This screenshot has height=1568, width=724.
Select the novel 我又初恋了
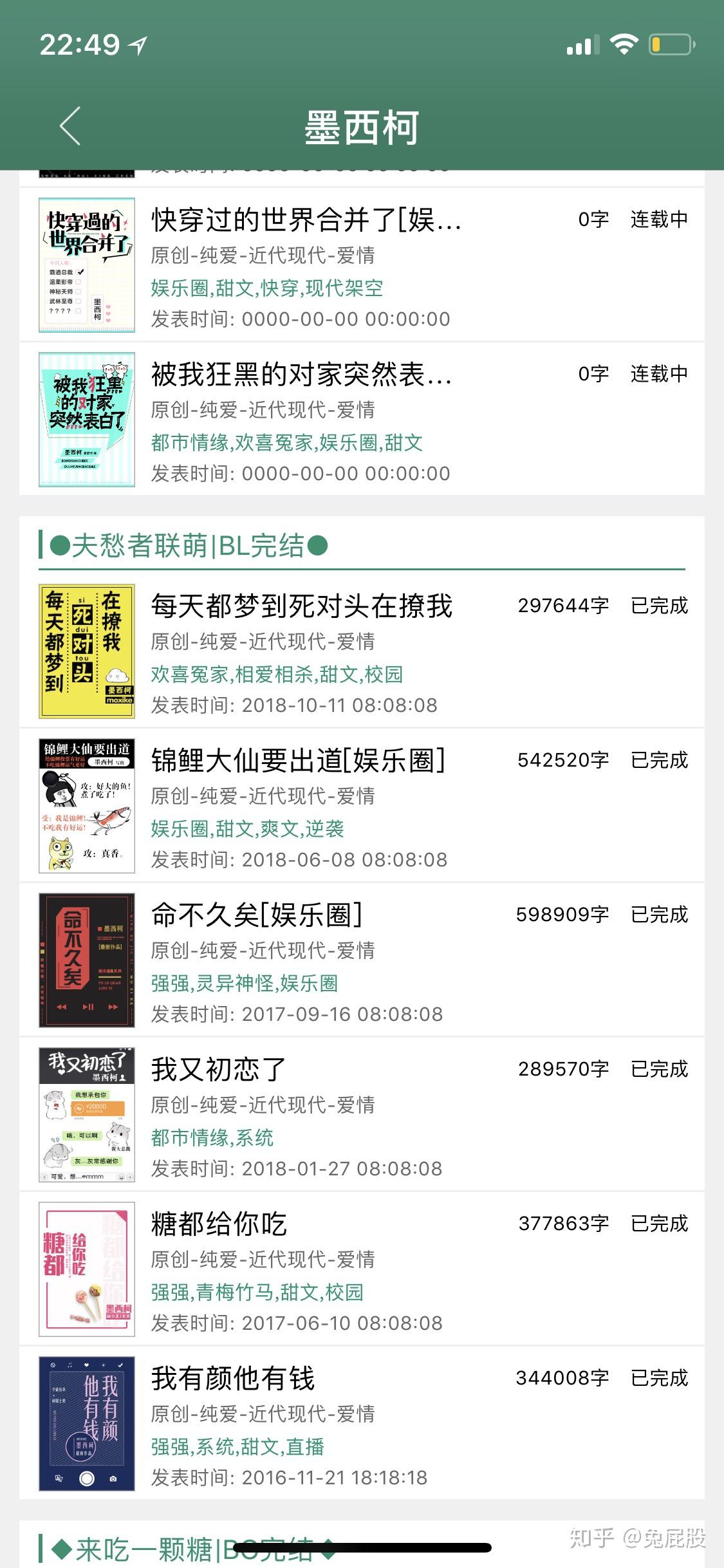point(218,1070)
